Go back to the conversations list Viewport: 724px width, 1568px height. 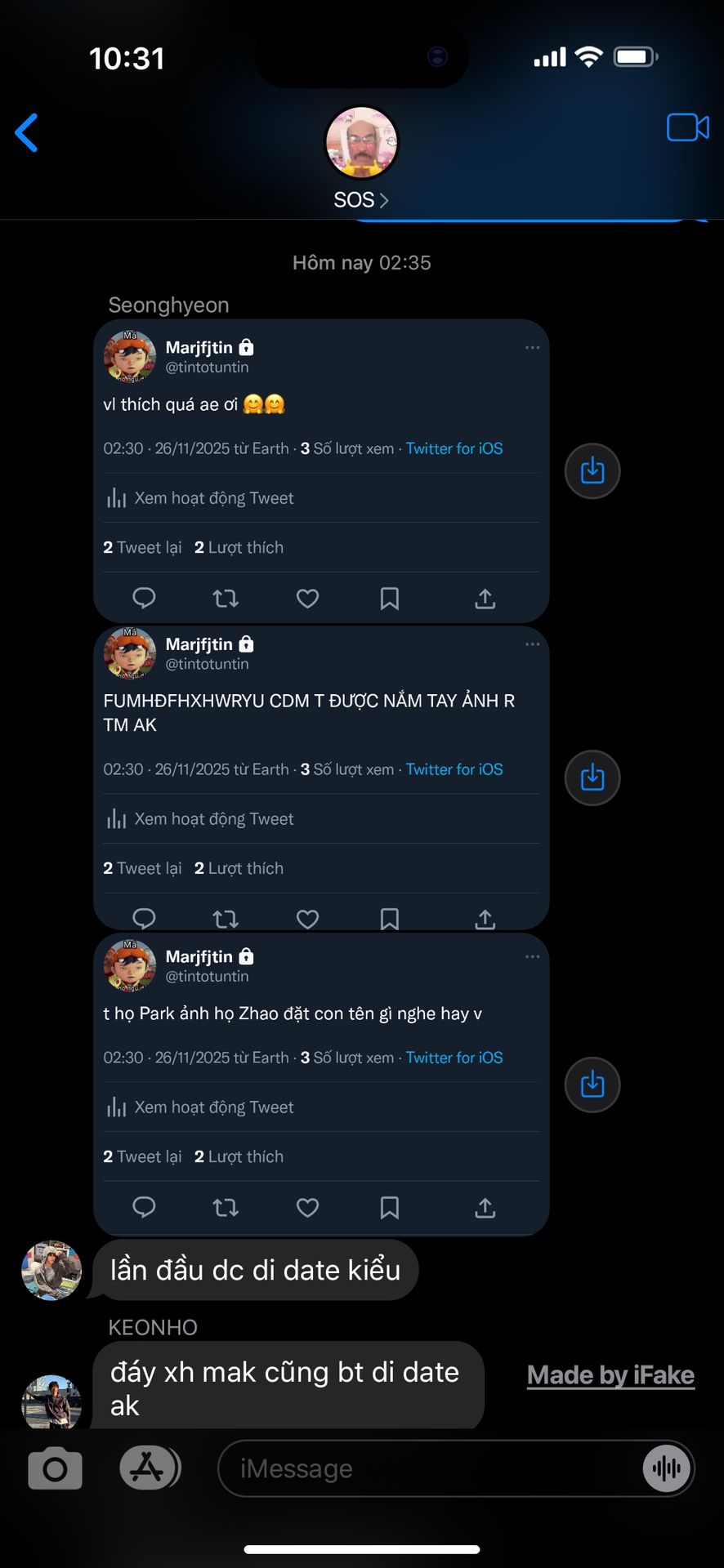(27, 133)
